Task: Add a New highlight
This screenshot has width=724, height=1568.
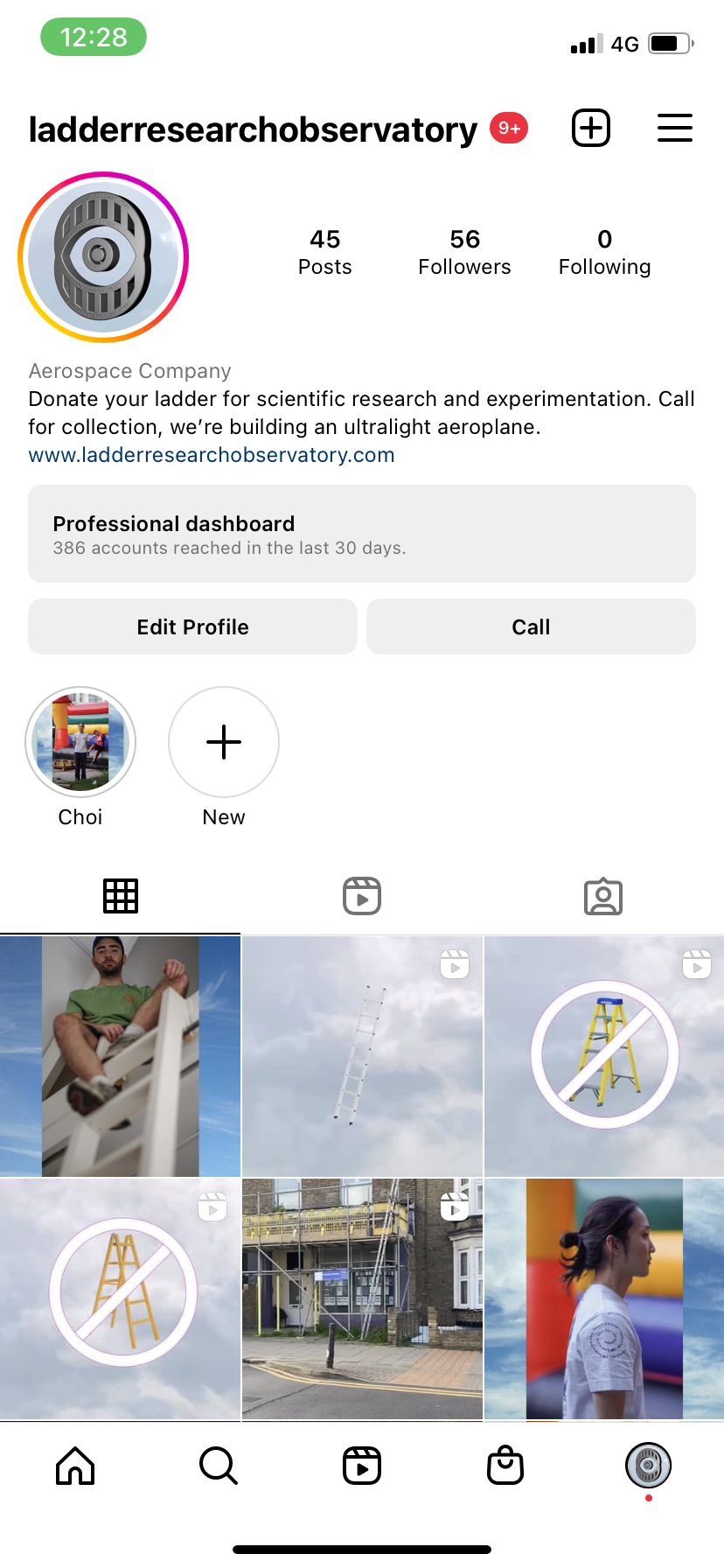Action: click(224, 742)
